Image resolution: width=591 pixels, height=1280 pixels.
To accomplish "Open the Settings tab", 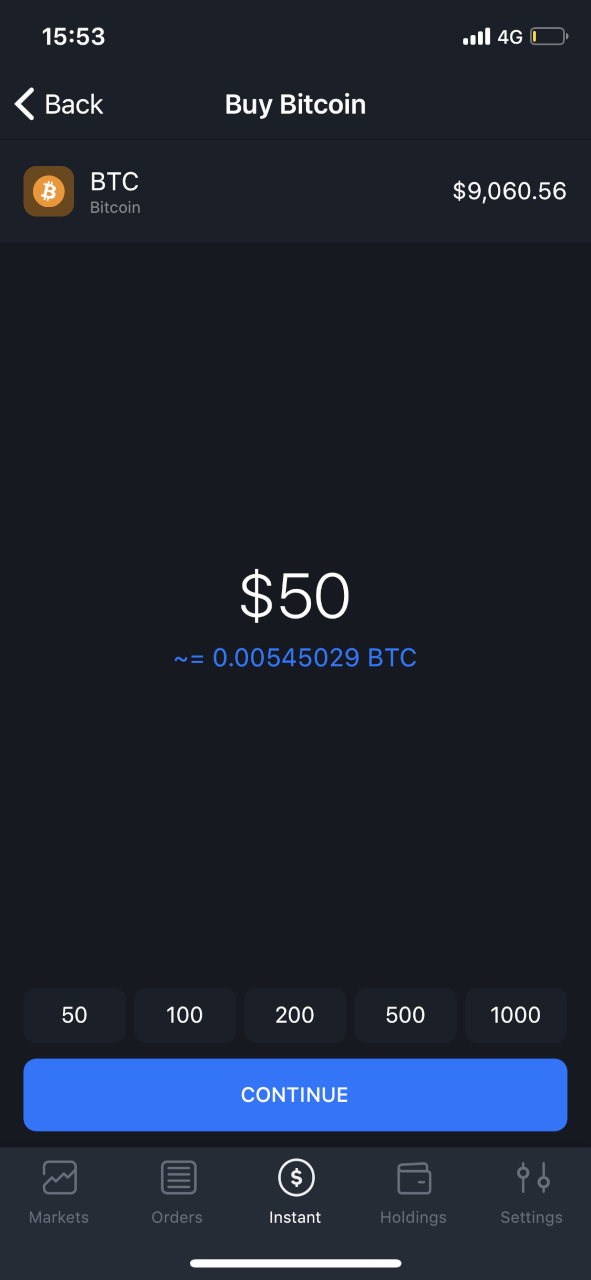I will 531,1192.
